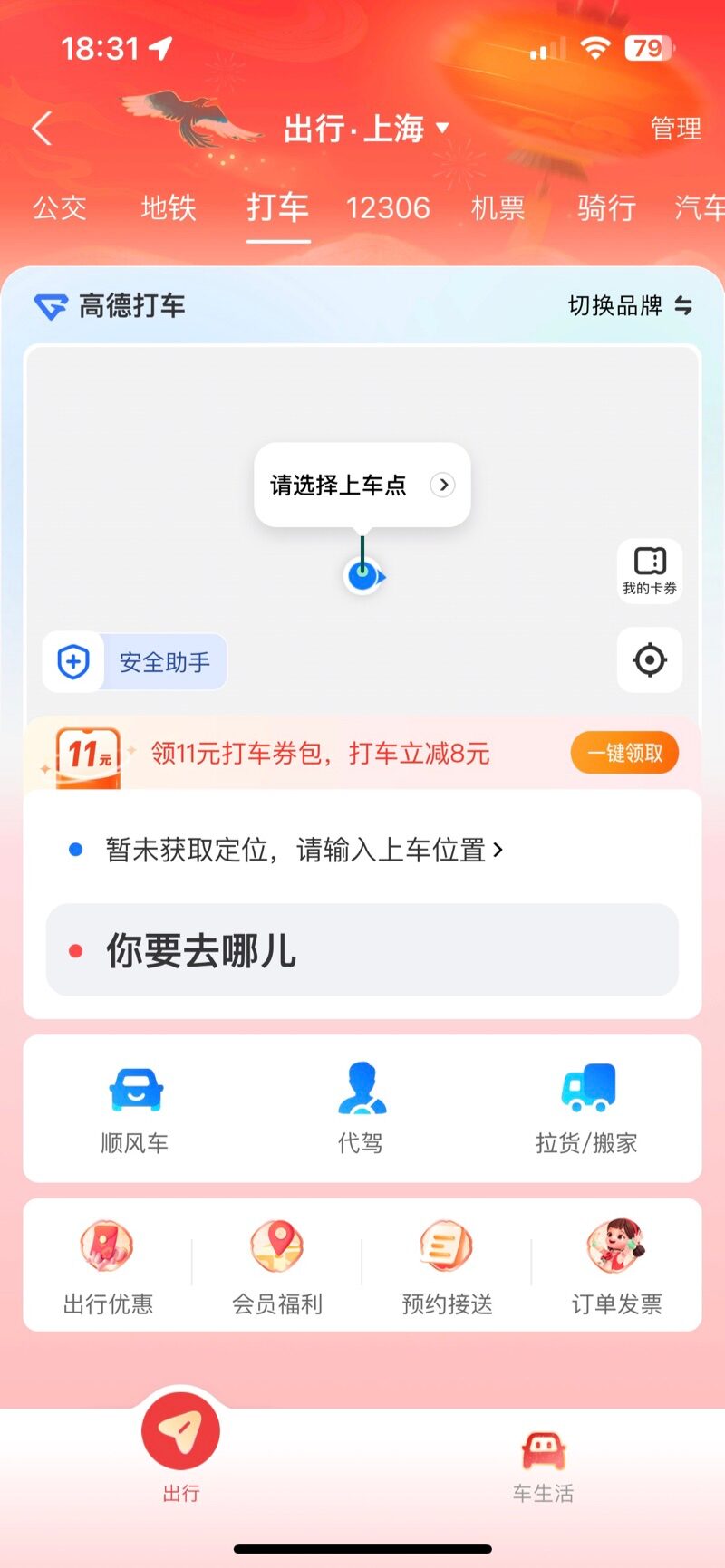Switch to the 地铁 tab
This screenshot has width=725, height=1568.
click(x=169, y=207)
